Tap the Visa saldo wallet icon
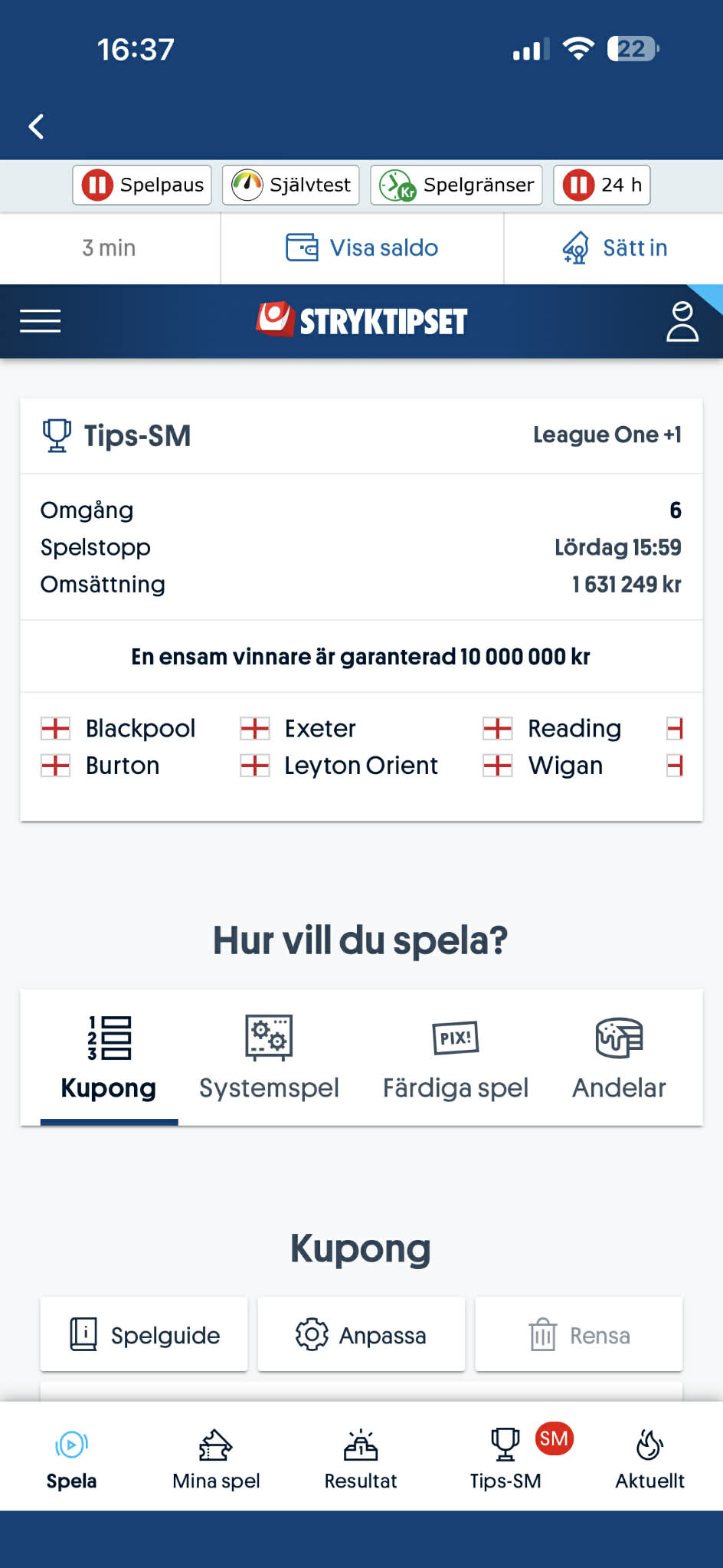This screenshot has height=1568, width=723. click(x=303, y=248)
